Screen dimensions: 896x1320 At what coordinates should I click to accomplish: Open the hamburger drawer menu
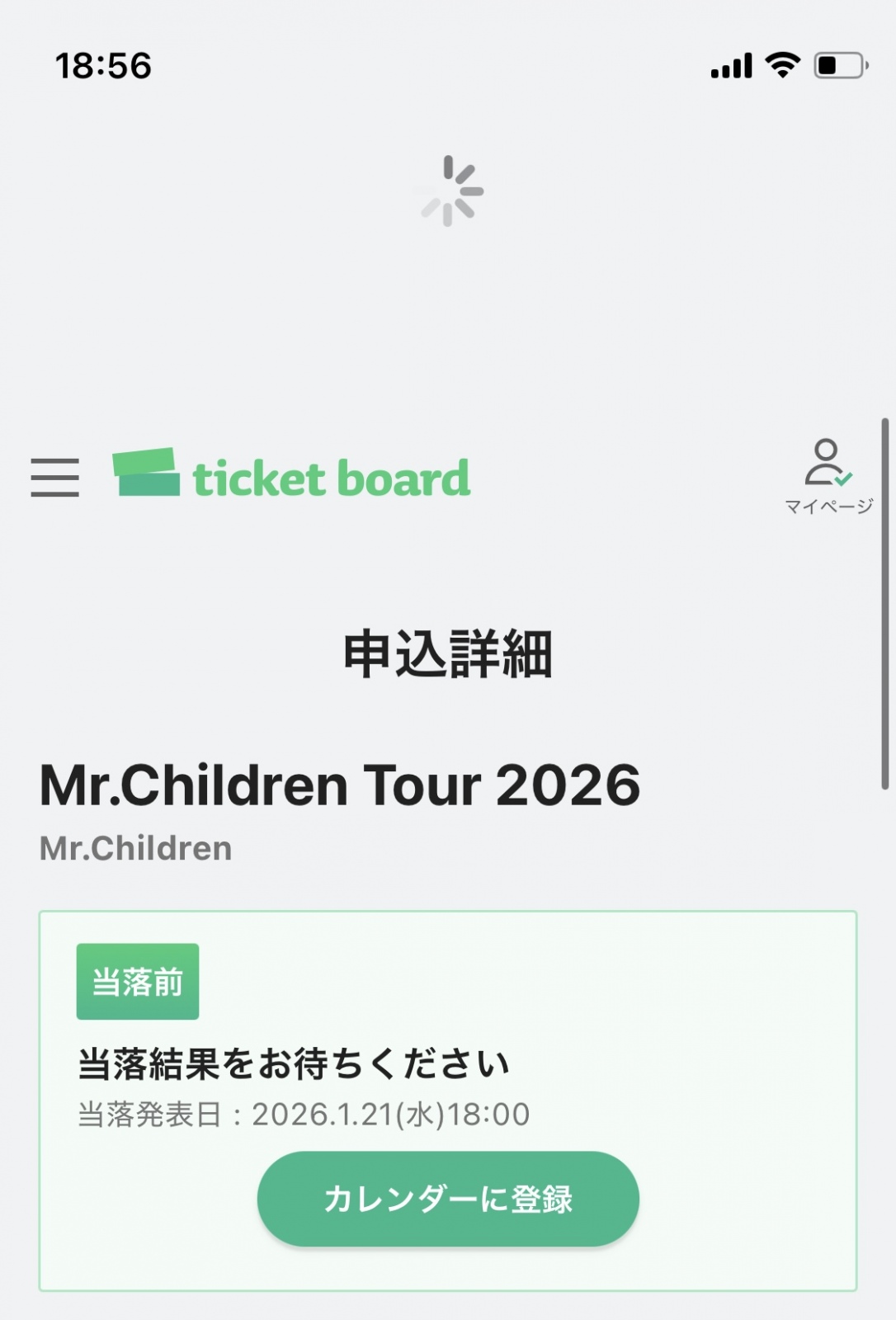[55, 478]
